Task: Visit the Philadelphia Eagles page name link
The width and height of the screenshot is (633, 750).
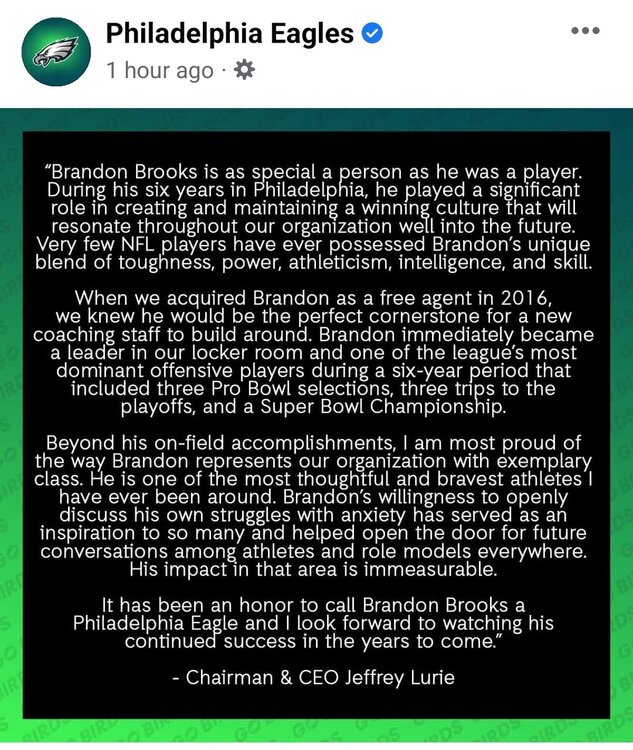Action: pos(230,33)
